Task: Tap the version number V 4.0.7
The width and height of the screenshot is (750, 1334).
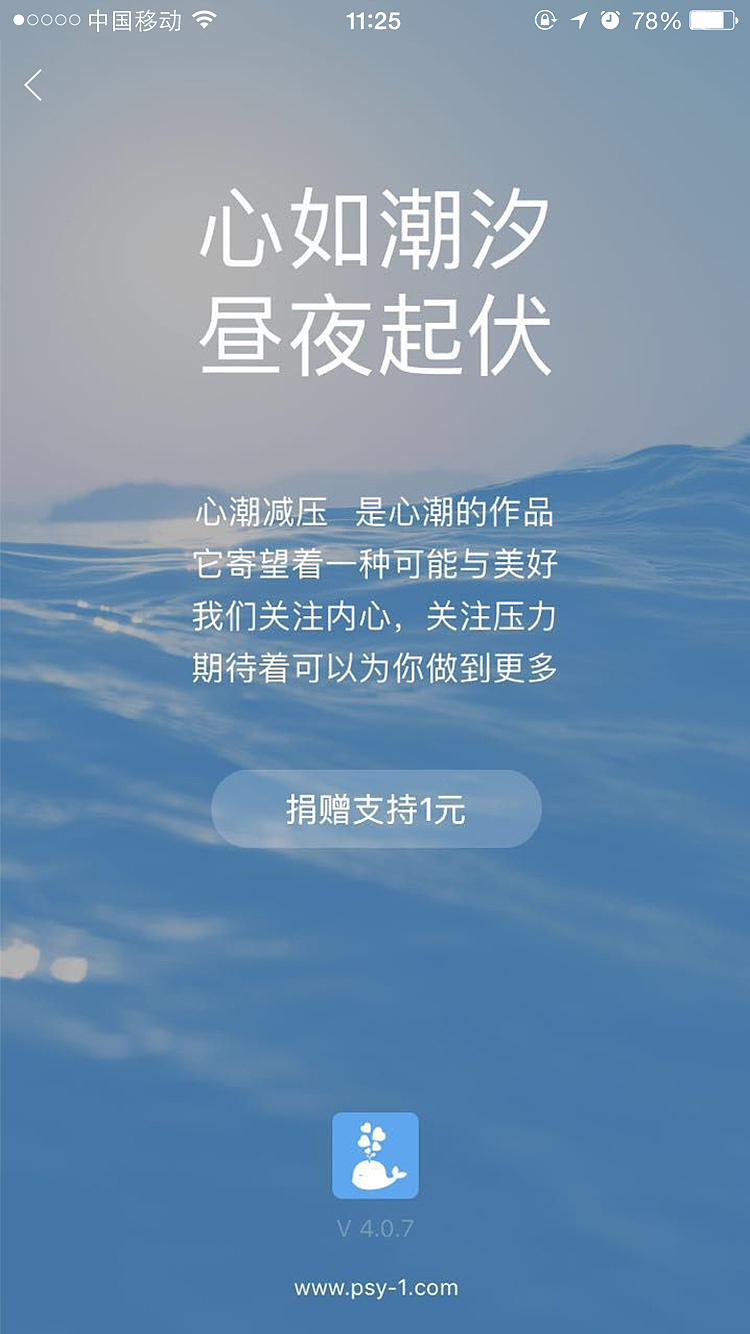Action: tap(375, 1228)
